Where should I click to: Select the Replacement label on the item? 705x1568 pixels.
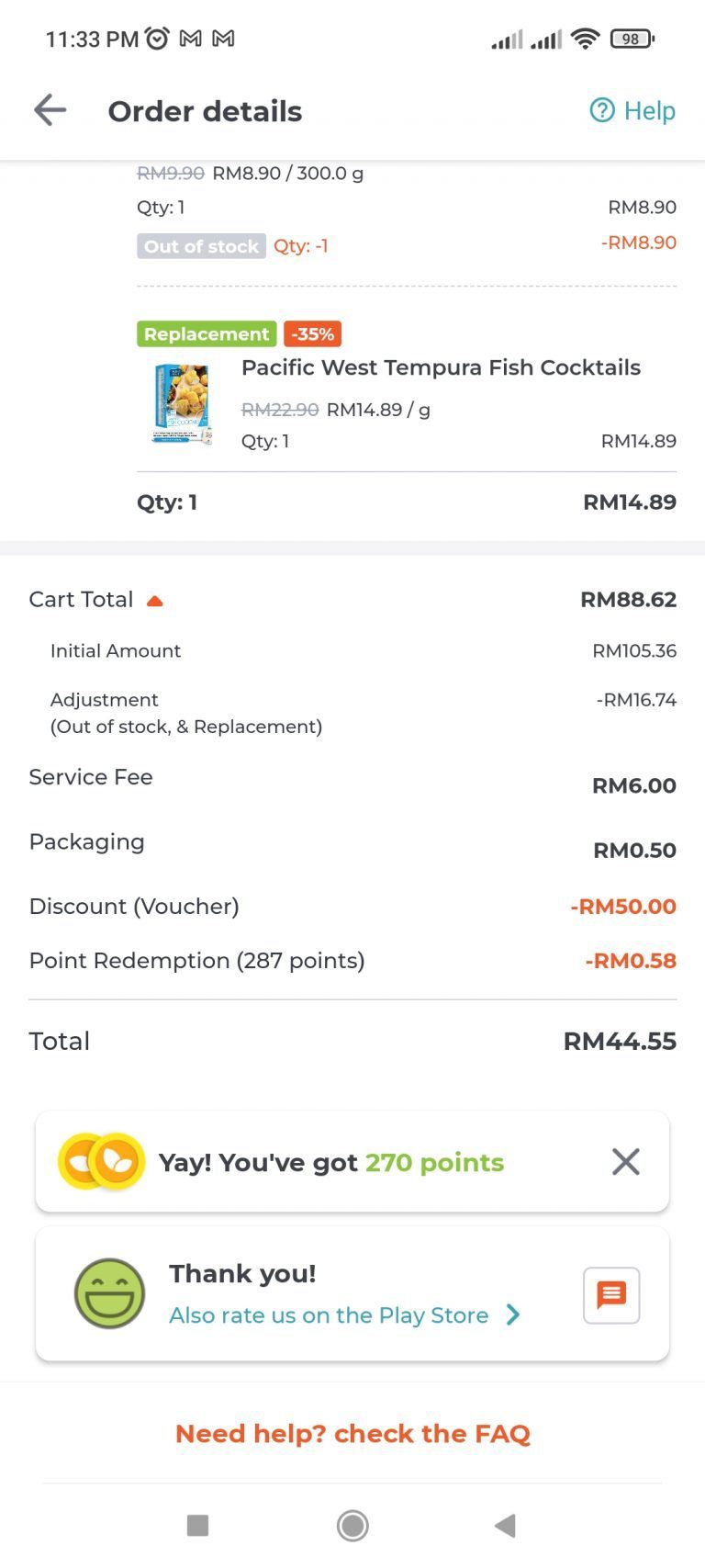click(x=206, y=333)
